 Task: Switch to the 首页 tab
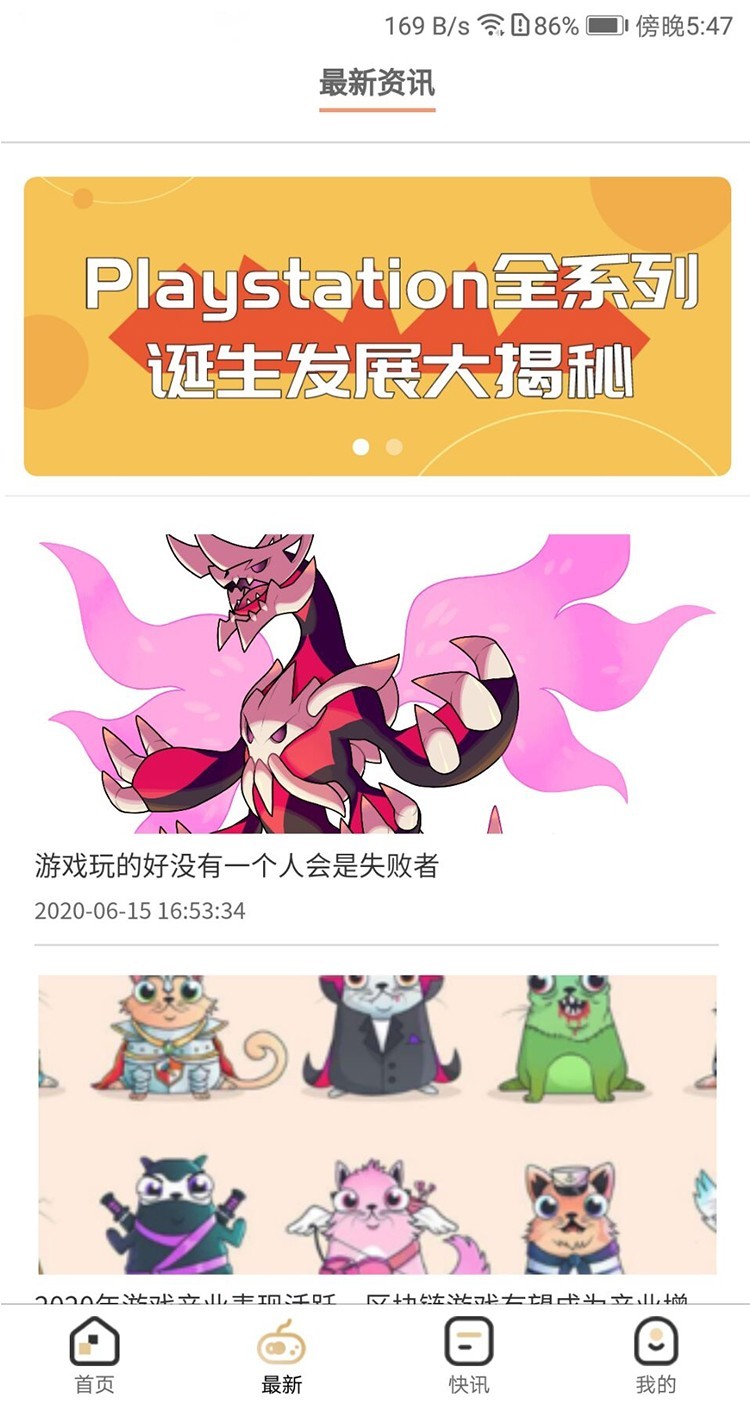(95, 1355)
